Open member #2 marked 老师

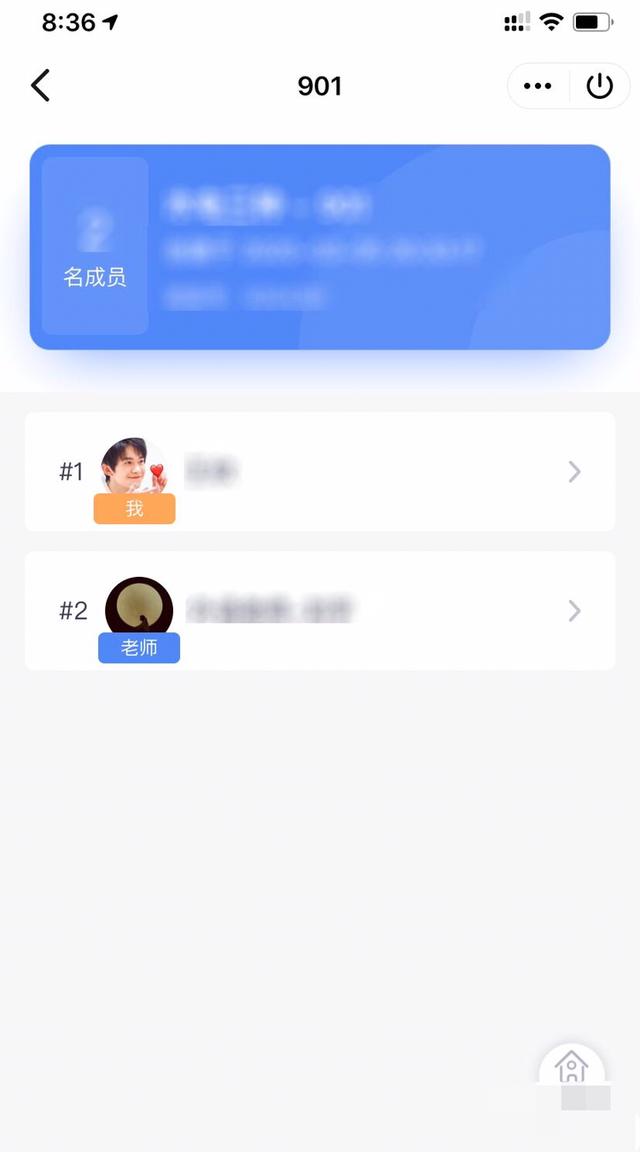[320, 610]
